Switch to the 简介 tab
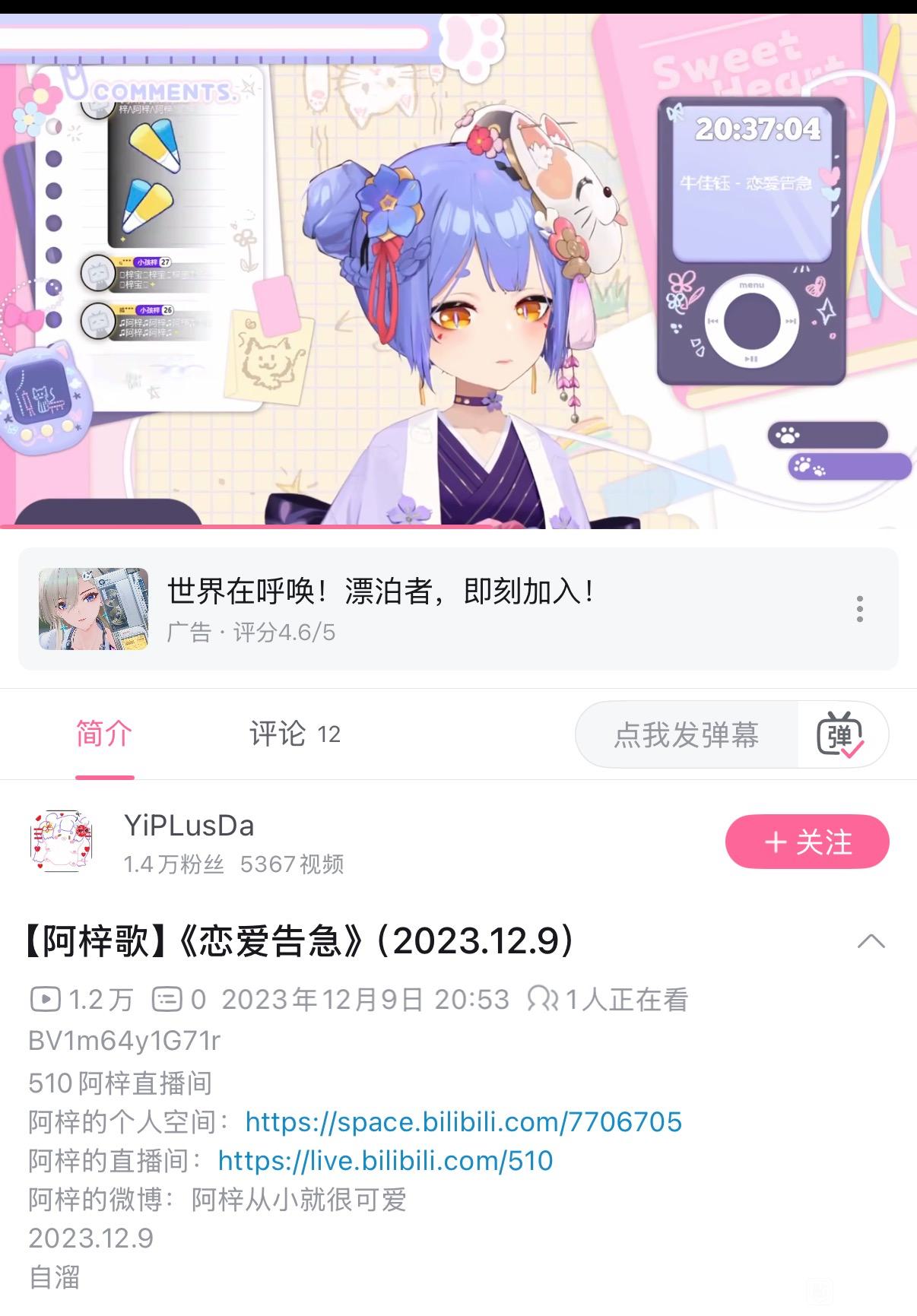This screenshot has height=1316, width=917. click(104, 734)
